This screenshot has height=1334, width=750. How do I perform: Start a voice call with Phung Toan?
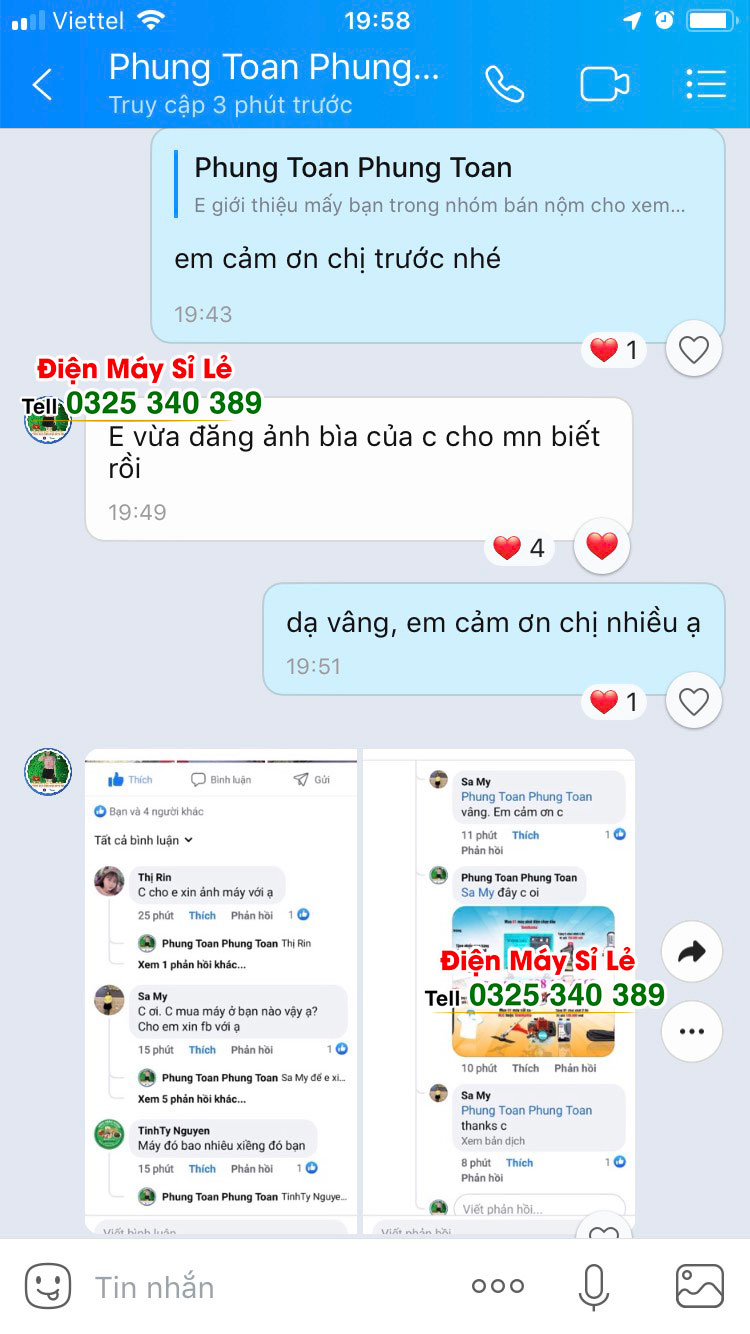pyautogui.click(x=505, y=85)
